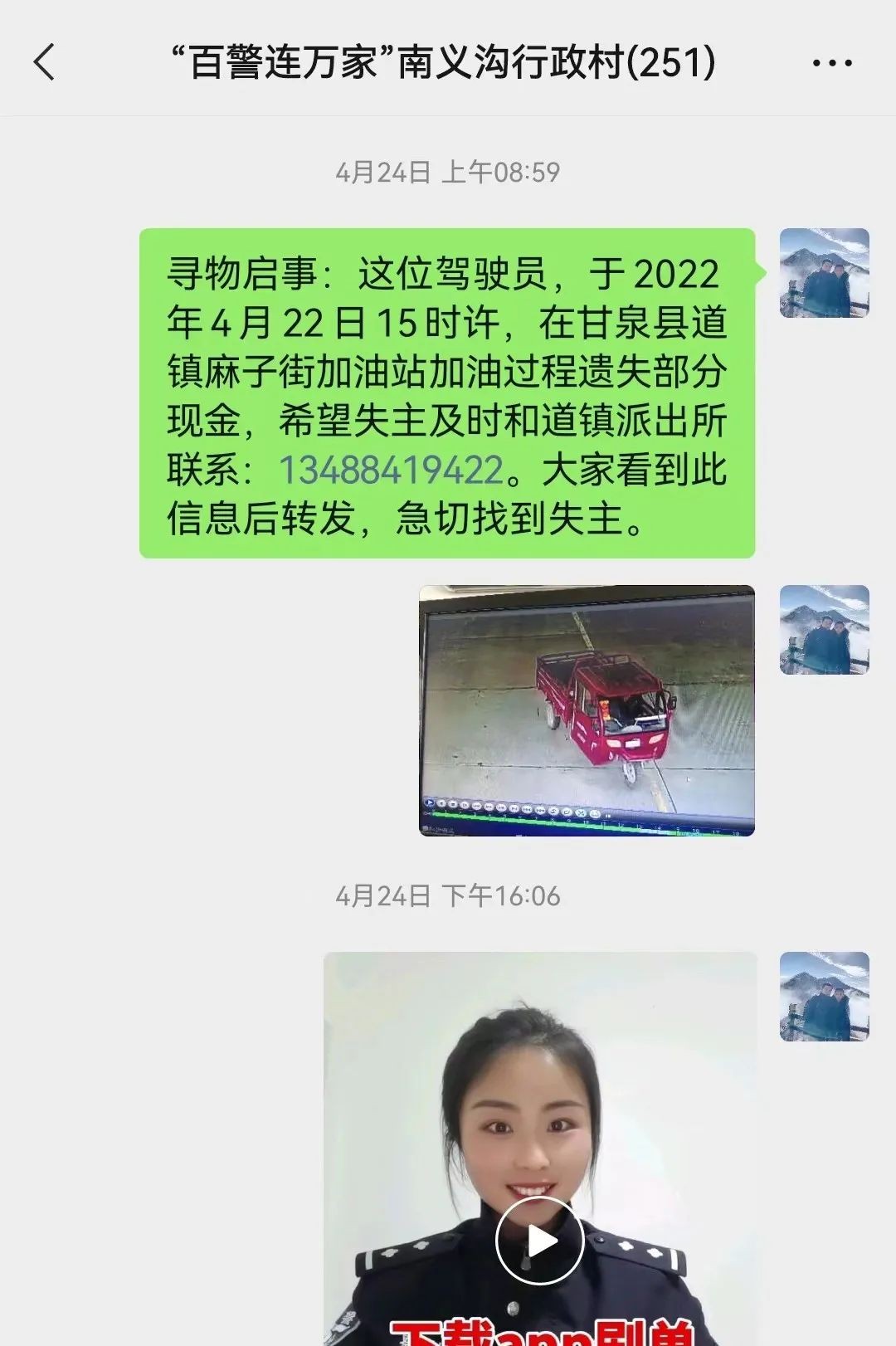The height and width of the screenshot is (1346, 896).
Task: Open sender's avatar beside the lost-item notice
Action: coord(824,273)
